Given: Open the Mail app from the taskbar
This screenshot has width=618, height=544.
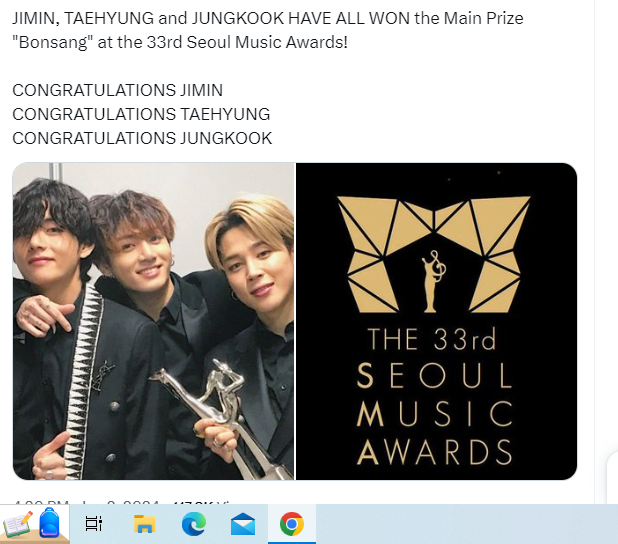Looking at the screenshot, I should (243, 524).
